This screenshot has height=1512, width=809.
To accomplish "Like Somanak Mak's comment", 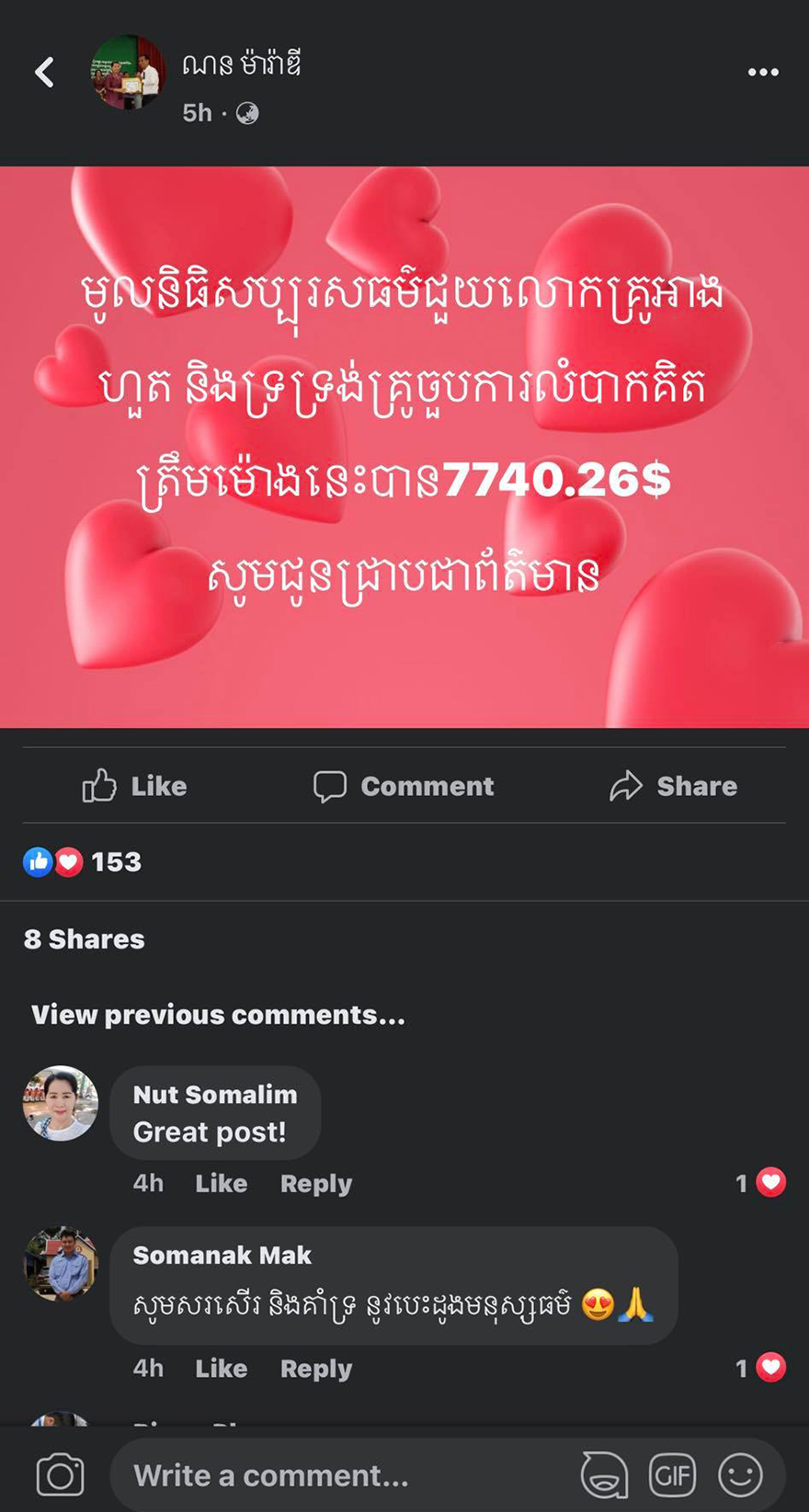I will [221, 1368].
